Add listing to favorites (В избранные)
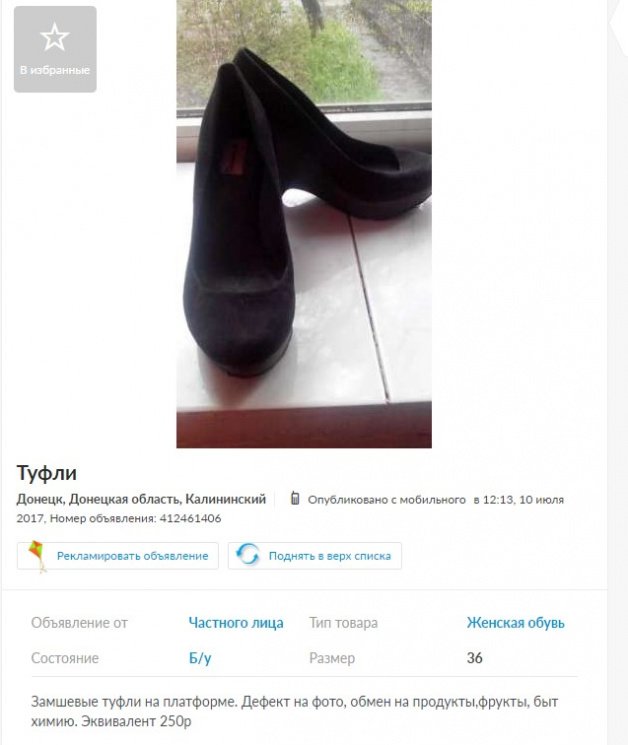Viewport: 628px width, 745px height. [55, 49]
